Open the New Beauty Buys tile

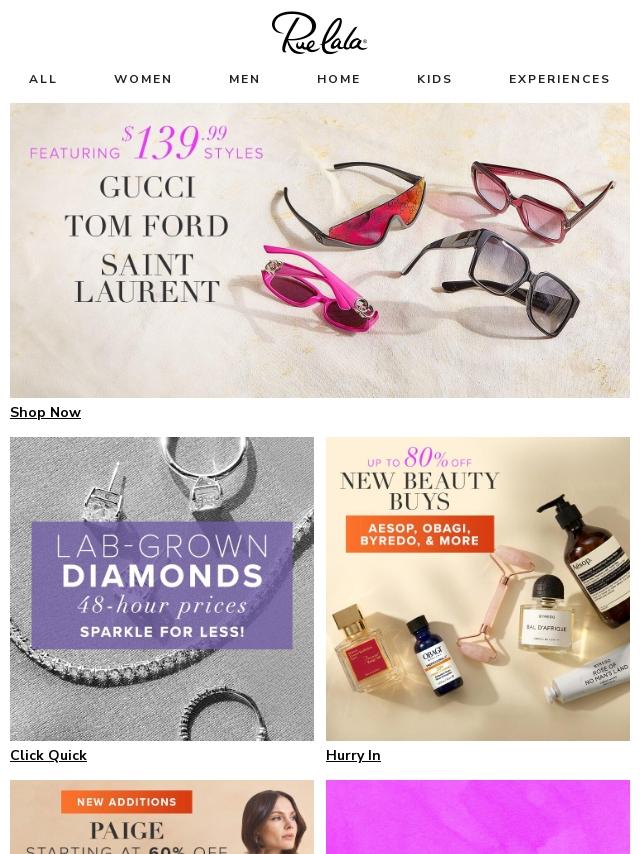[478, 588]
